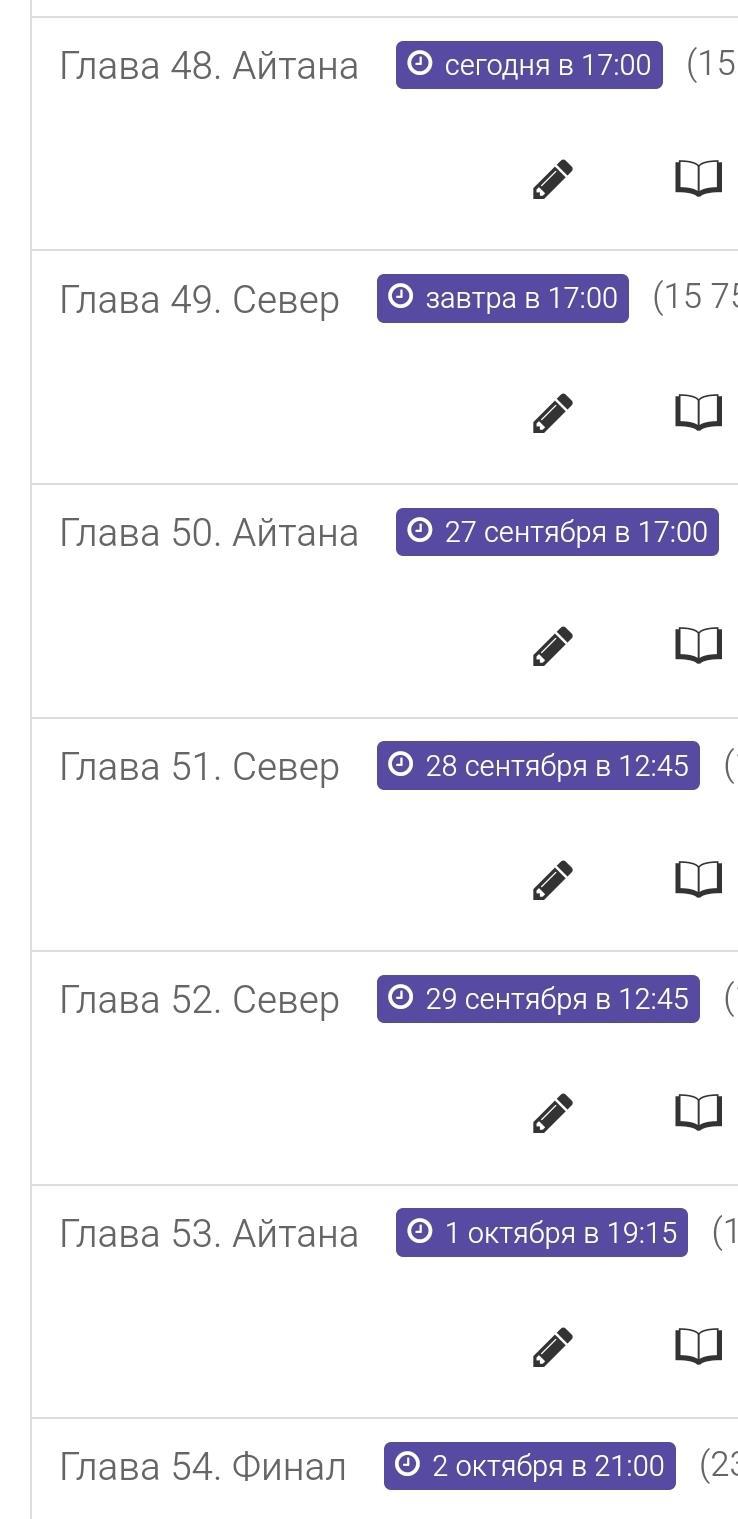Open the Глава 54. Финал chapter
Viewport: 738px width, 1519px height.
[203, 1467]
